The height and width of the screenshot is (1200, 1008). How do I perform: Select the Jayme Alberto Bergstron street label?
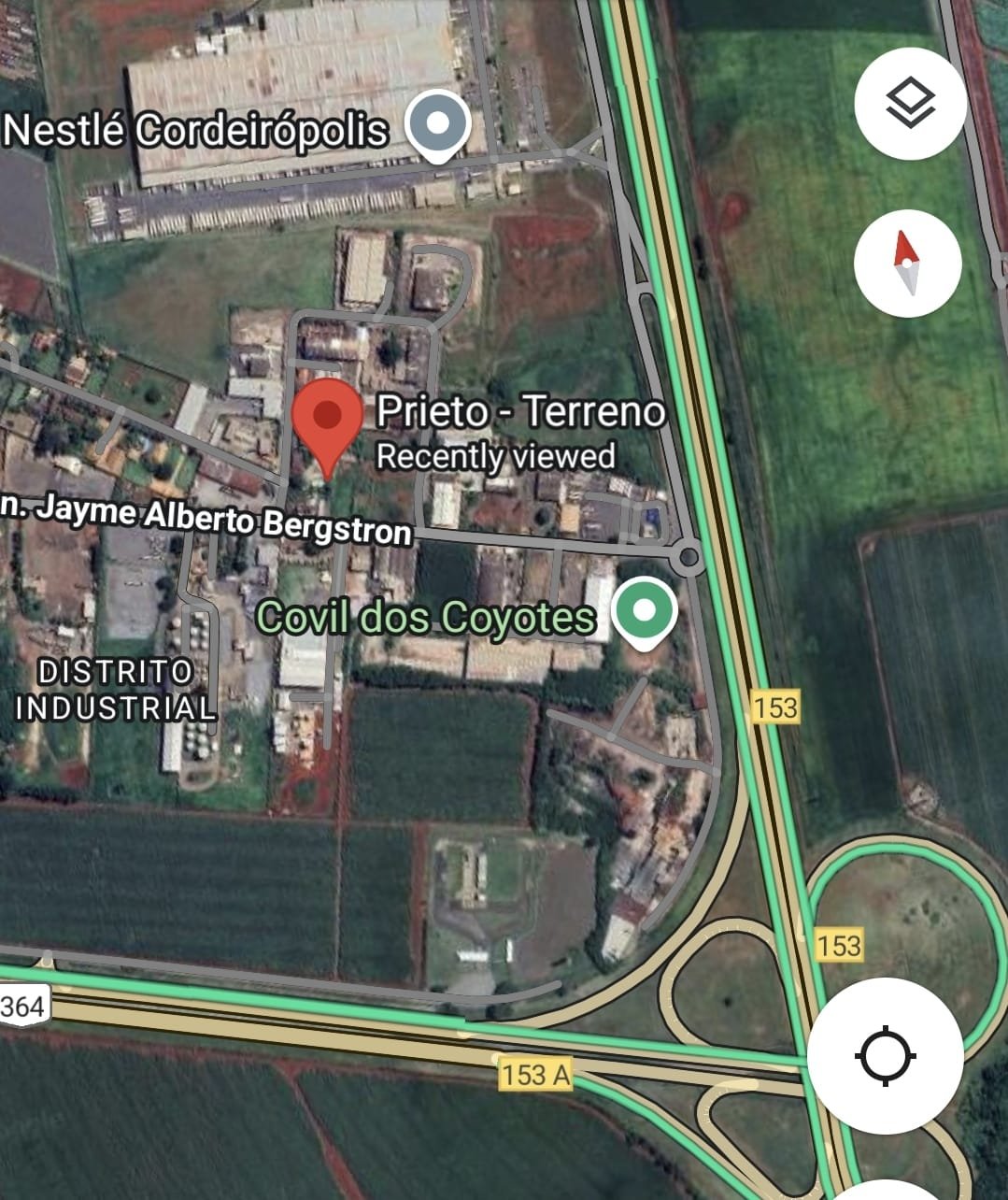coord(207,520)
